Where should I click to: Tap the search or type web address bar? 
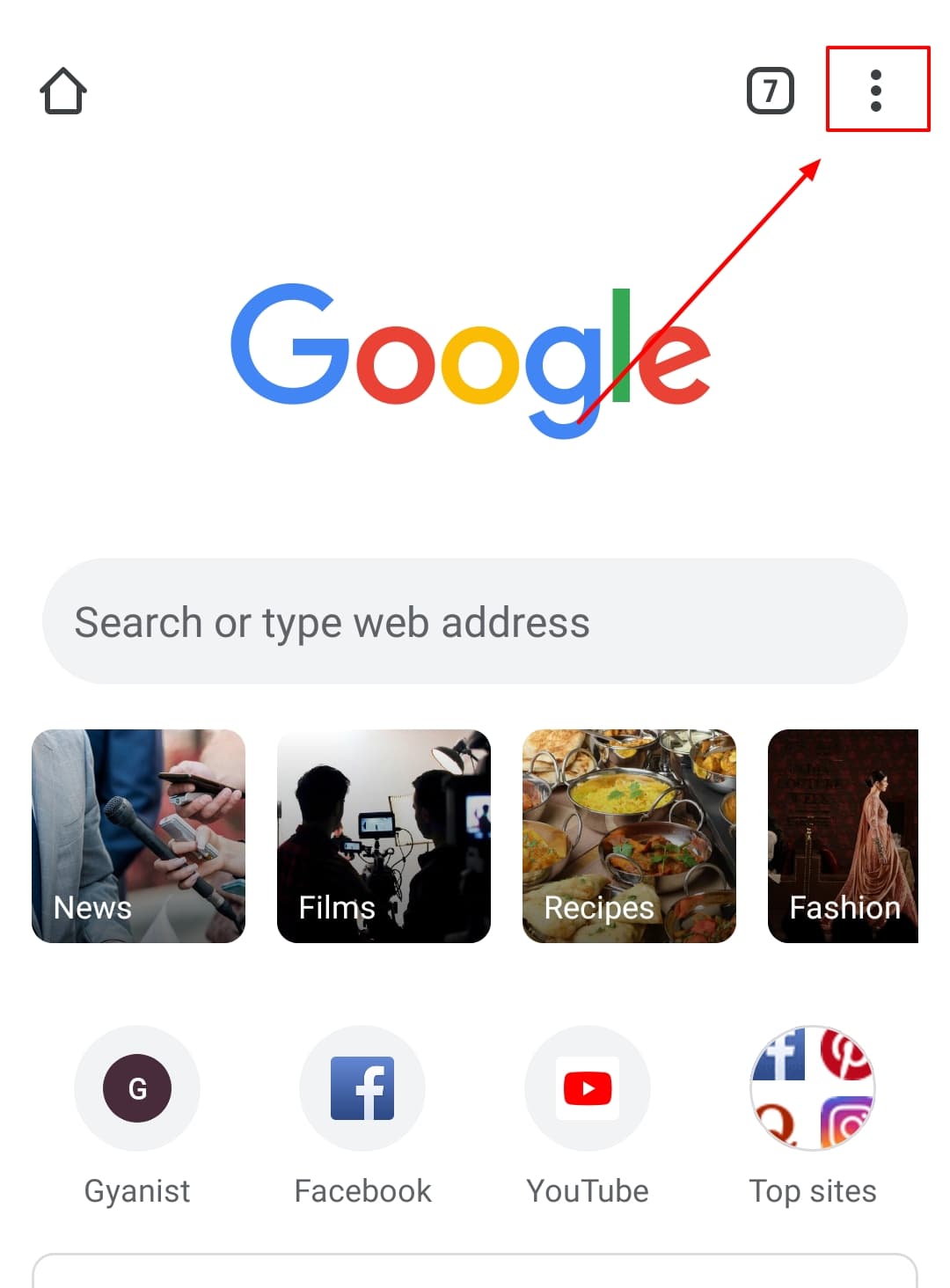(x=475, y=620)
